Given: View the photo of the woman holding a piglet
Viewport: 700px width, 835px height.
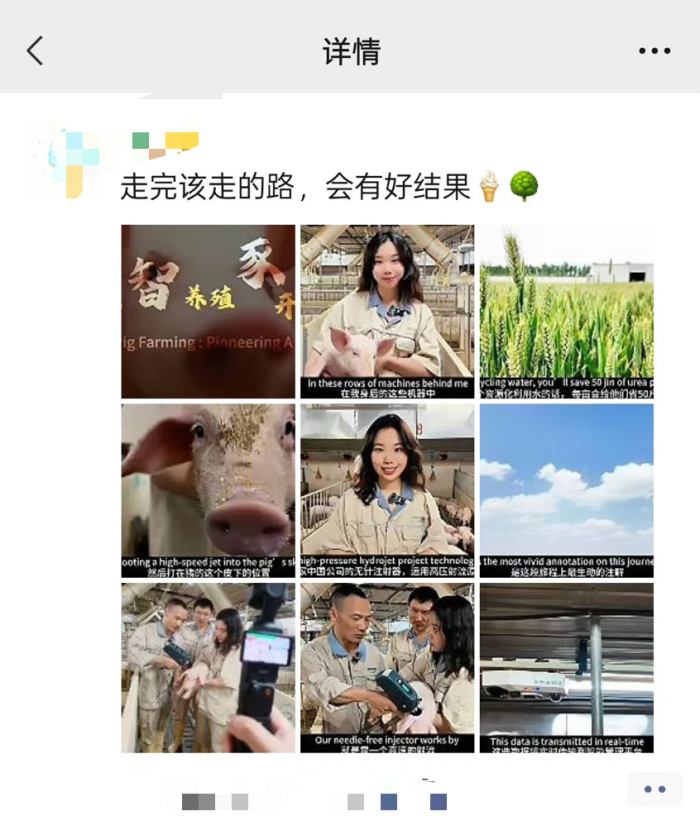Looking at the screenshot, I should coord(387,311).
